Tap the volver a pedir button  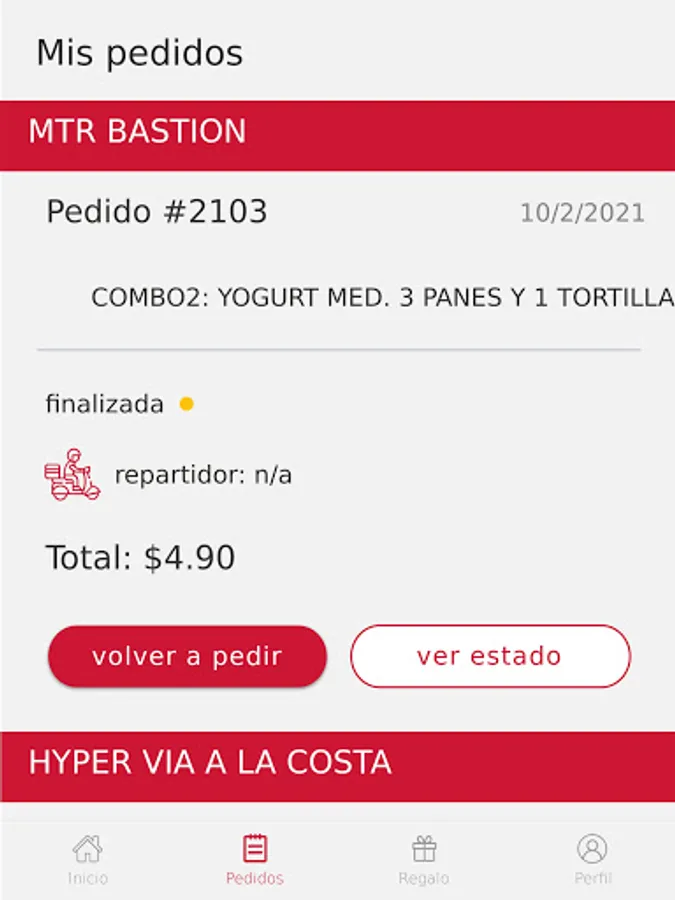point(187,656)
